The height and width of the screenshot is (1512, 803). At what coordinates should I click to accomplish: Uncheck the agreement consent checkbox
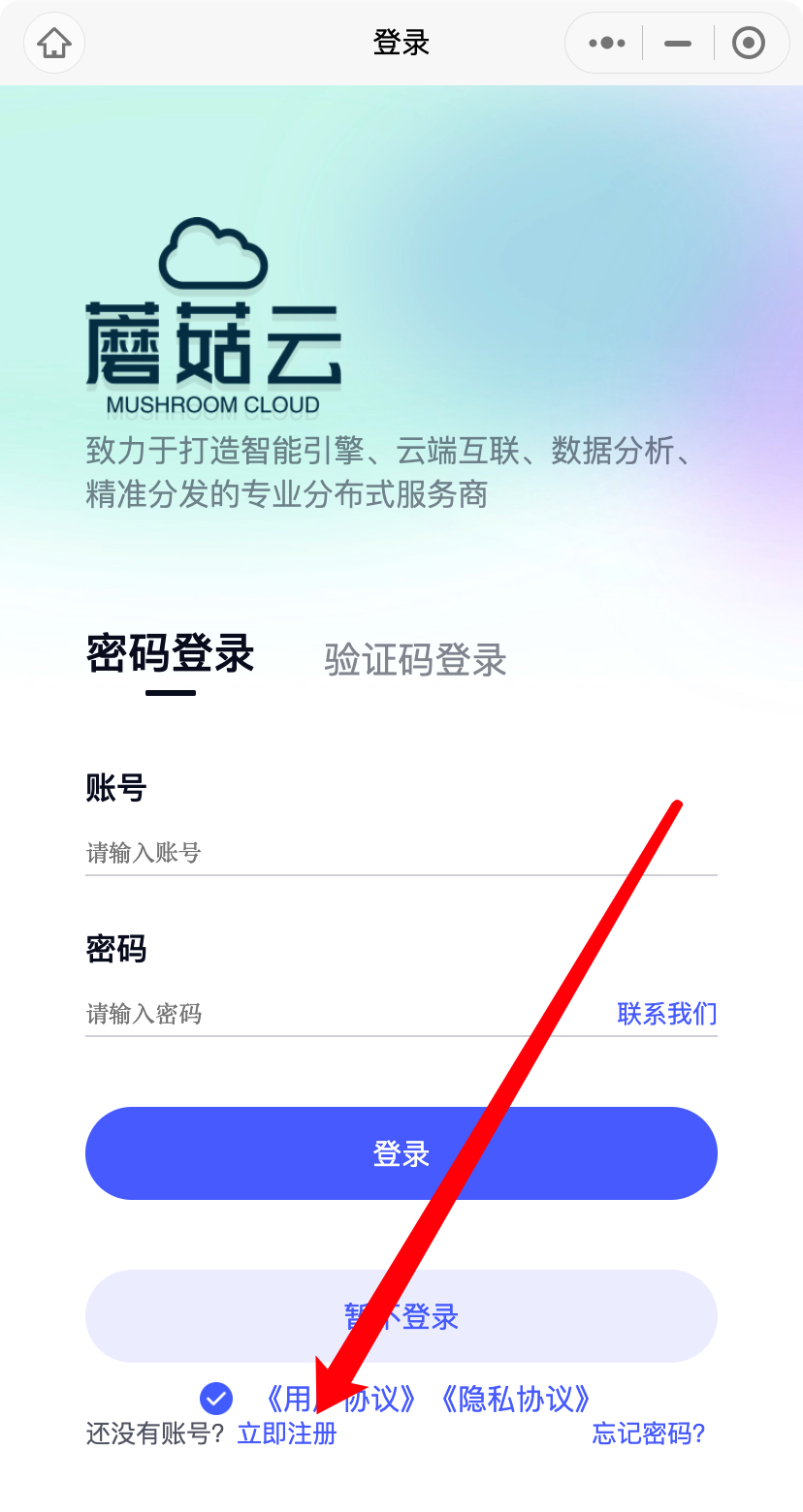coord(215,1399)
